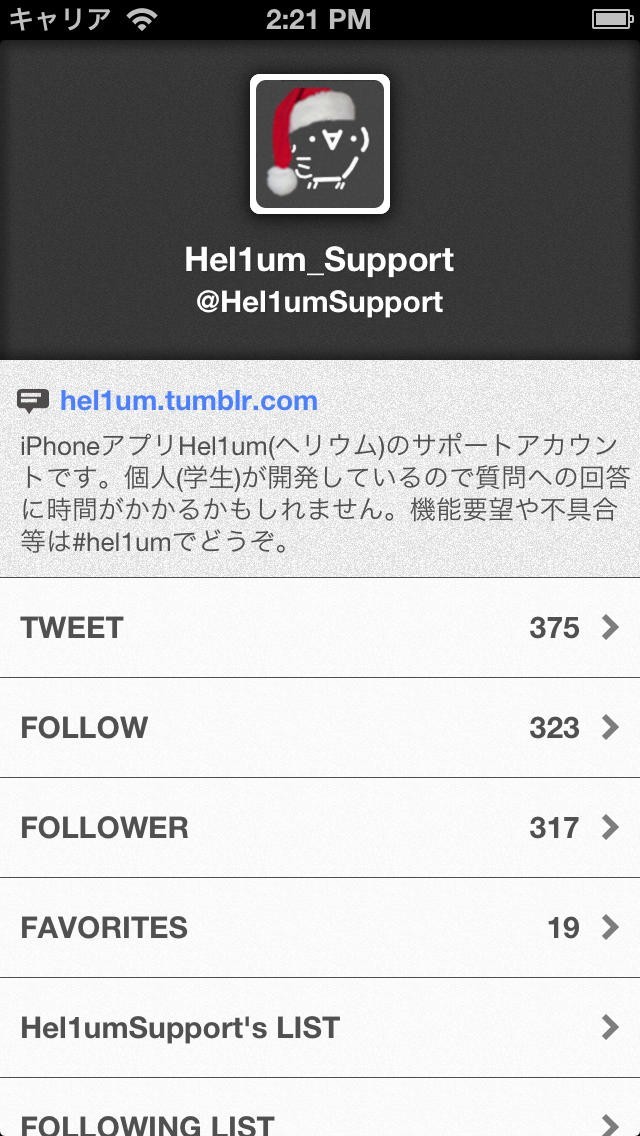Show the FOLLOWER list of 317

320,827
